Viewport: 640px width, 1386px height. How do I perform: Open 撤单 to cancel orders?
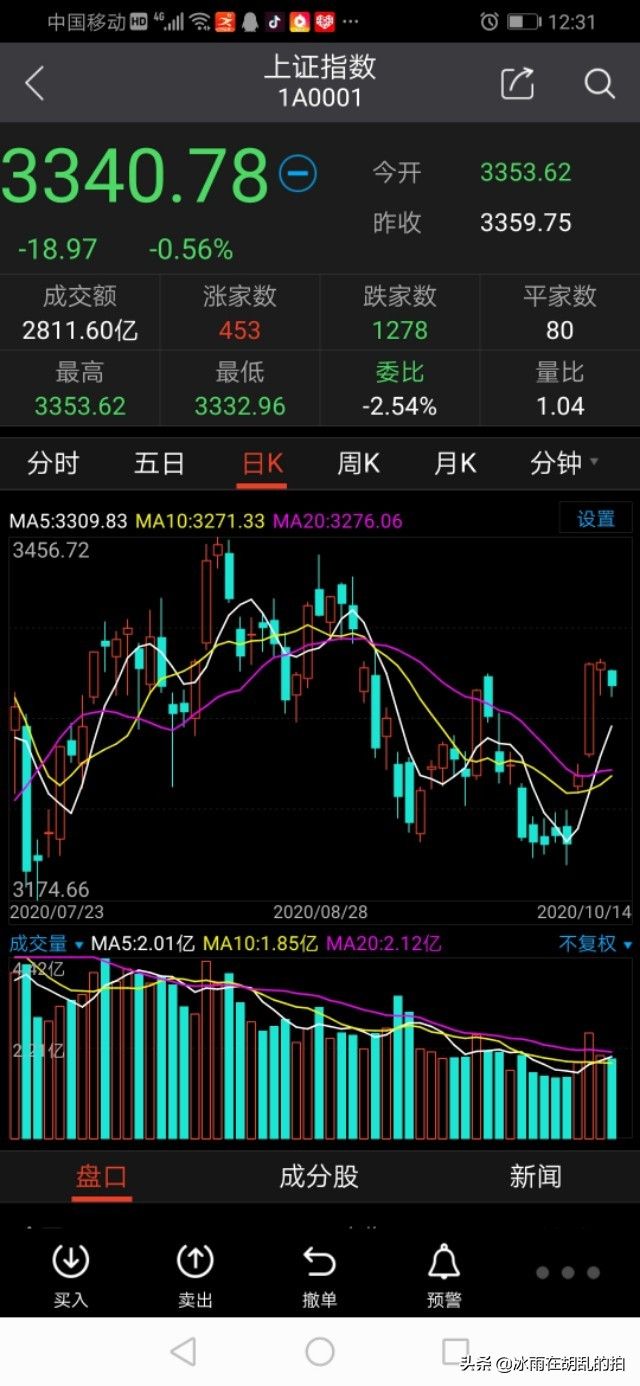click(x=319, y=1277)
